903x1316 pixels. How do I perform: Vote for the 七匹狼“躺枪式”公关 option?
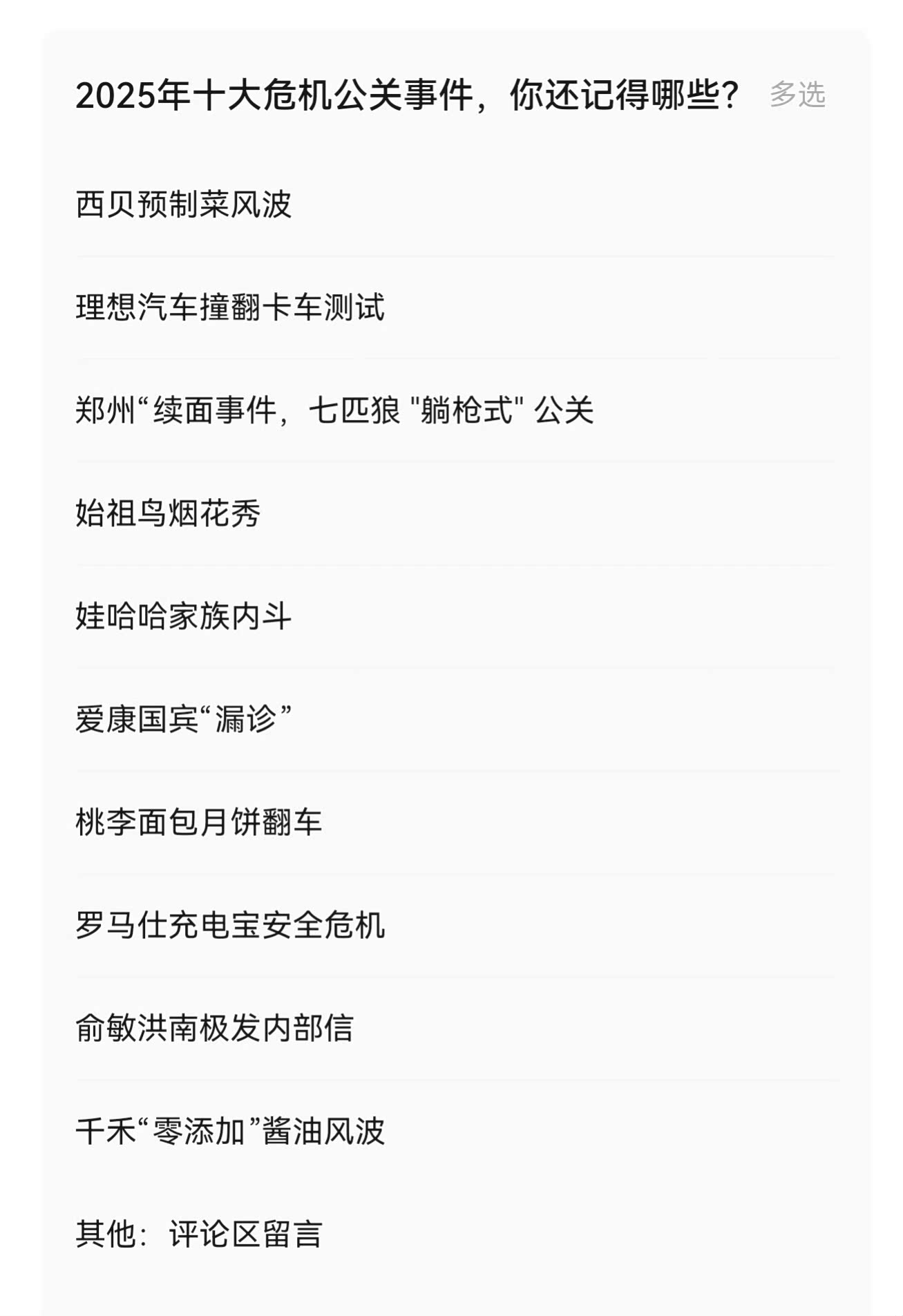pyautogui.click(x=334, y=410)
